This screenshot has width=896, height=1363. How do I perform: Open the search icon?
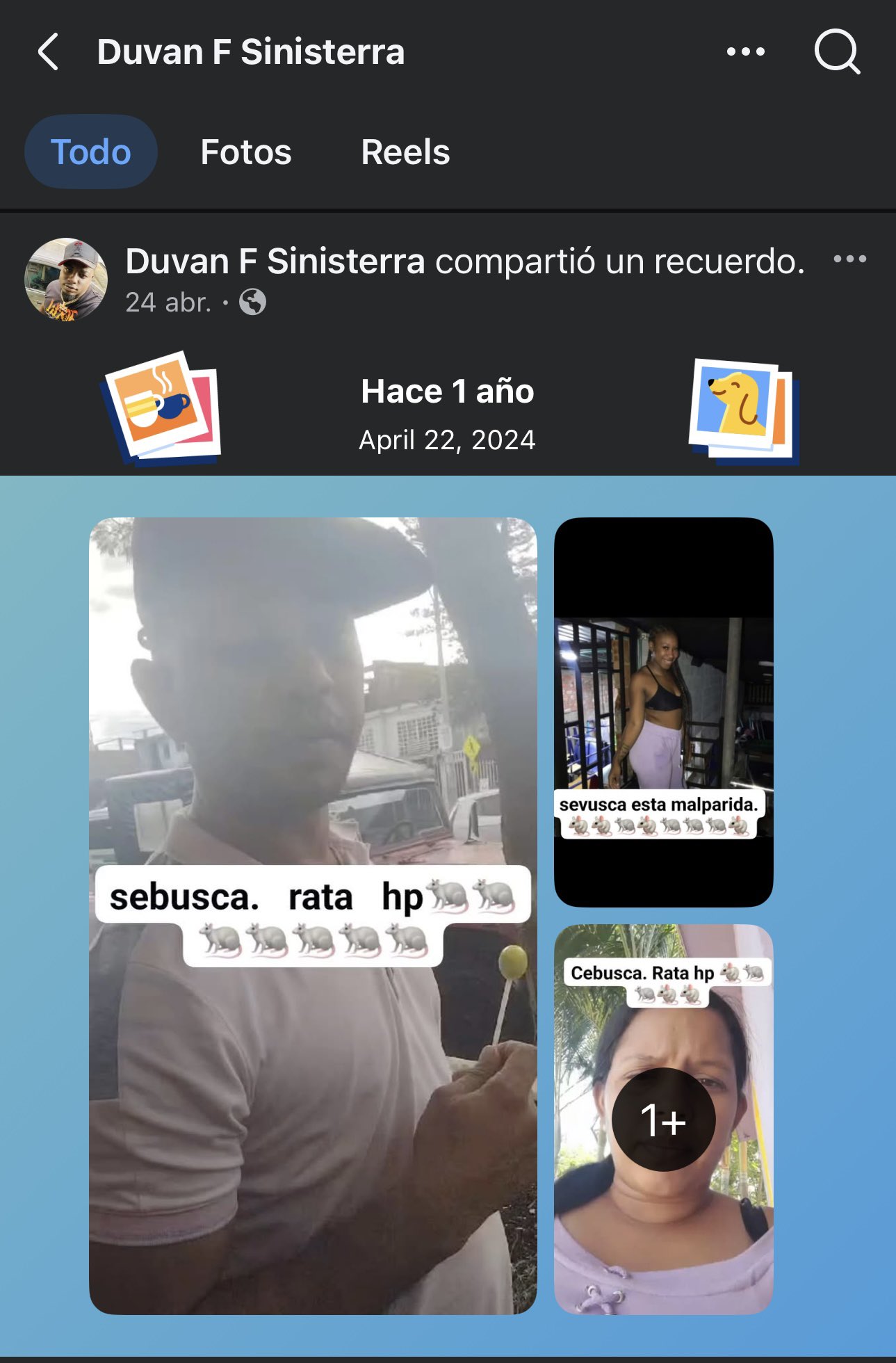point(836,52)
